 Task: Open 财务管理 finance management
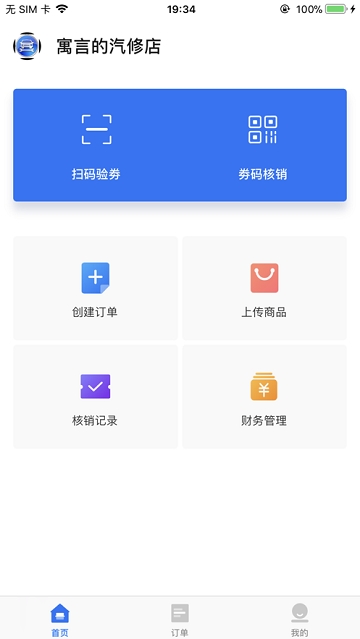[x=265, y=397]
